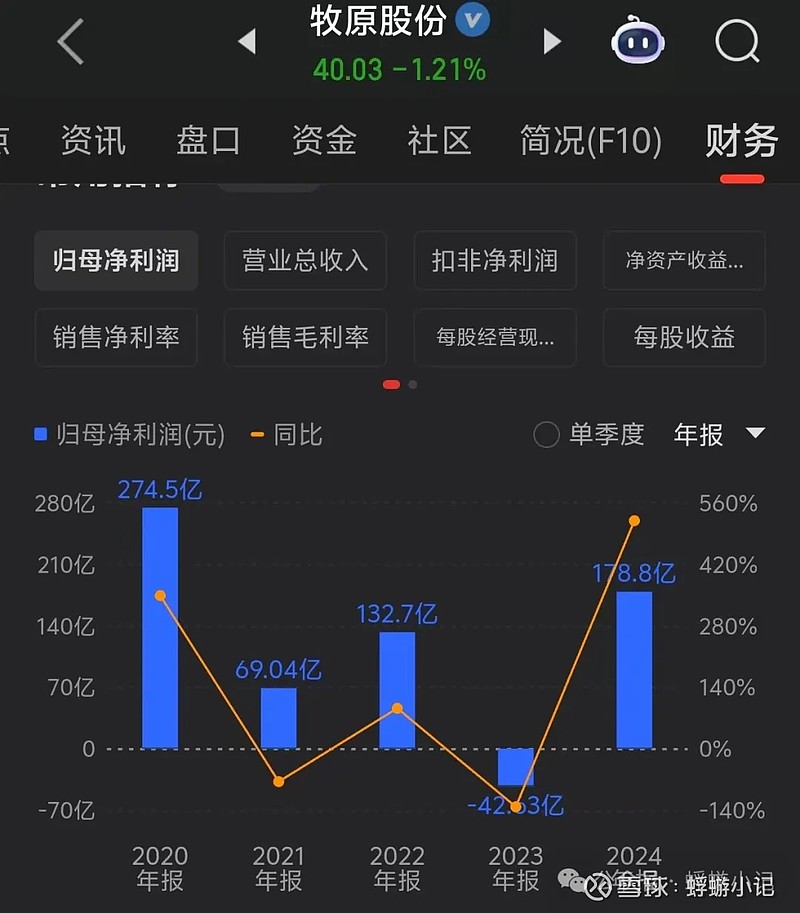
Task: Open the AI assistant robot icon
Action: pyautogui.click(x=637, y=42)
